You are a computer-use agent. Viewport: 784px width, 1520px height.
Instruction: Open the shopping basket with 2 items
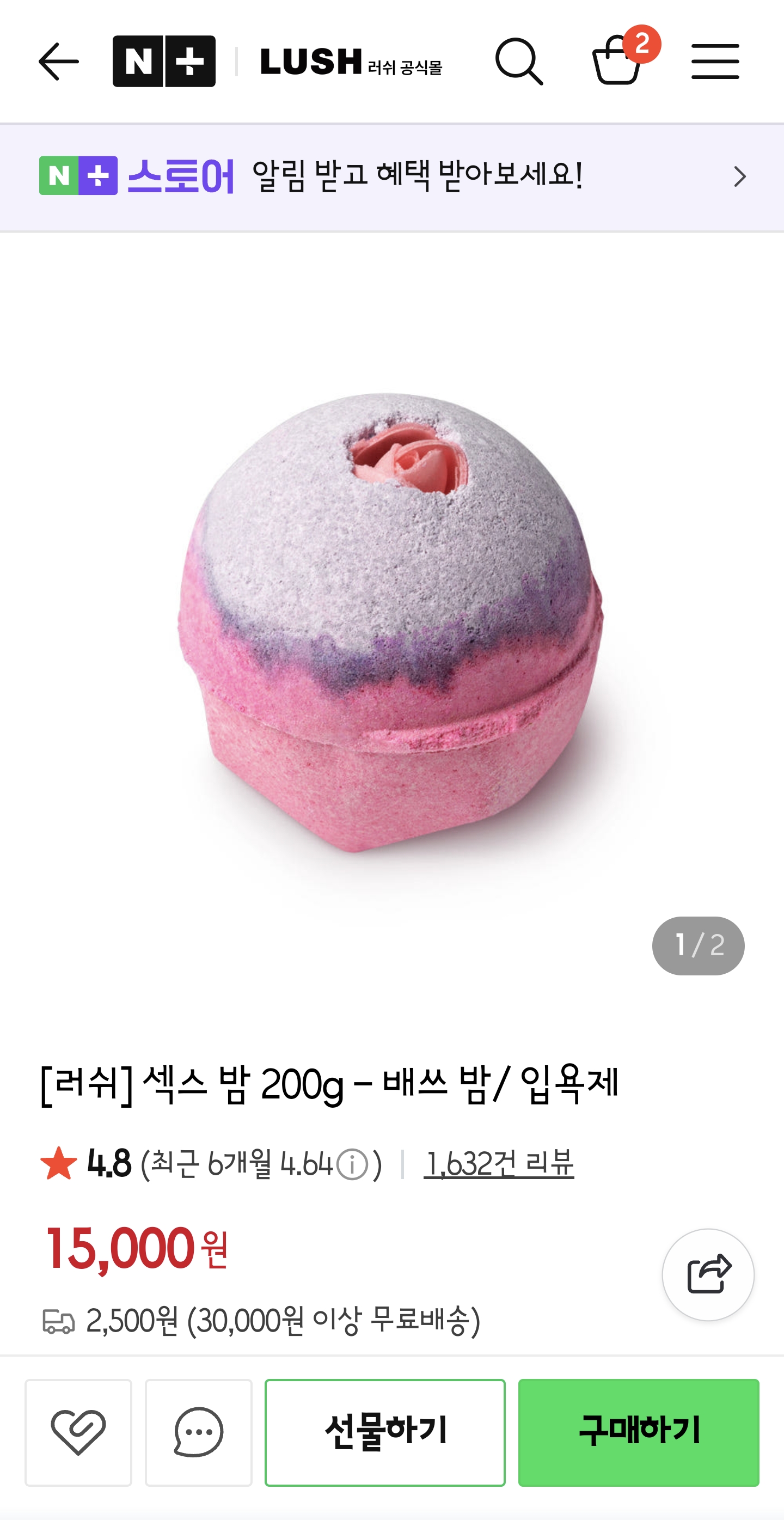617,61
